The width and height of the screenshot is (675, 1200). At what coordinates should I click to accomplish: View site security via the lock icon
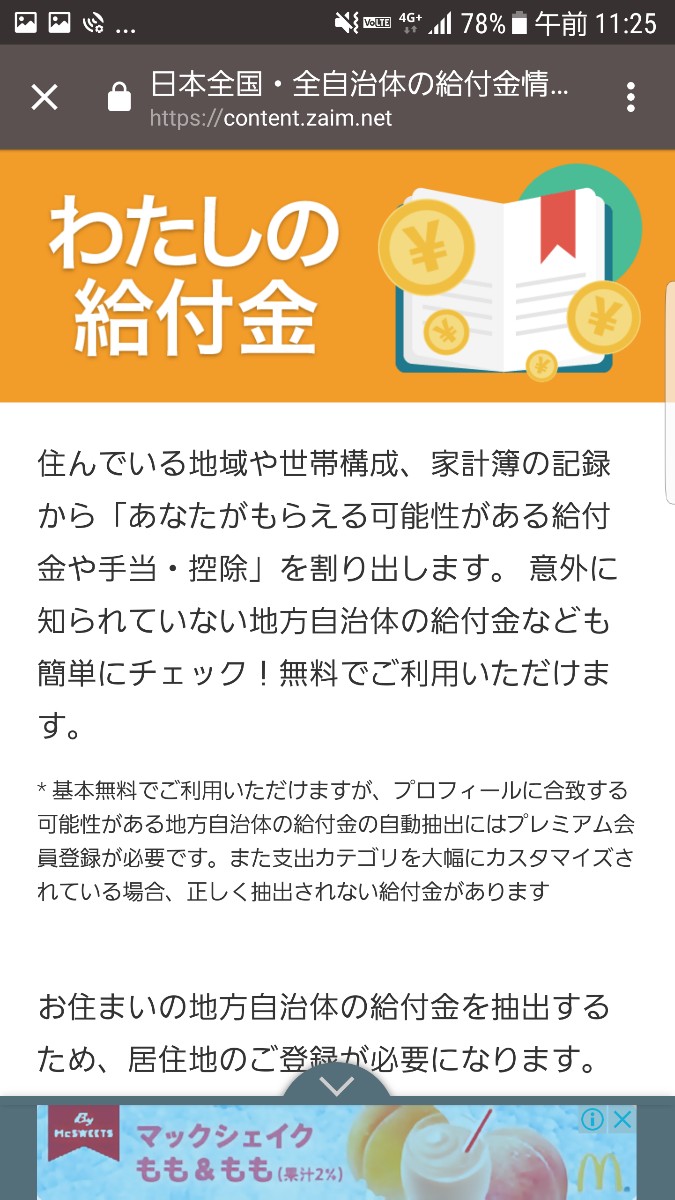tap(119, 98)
